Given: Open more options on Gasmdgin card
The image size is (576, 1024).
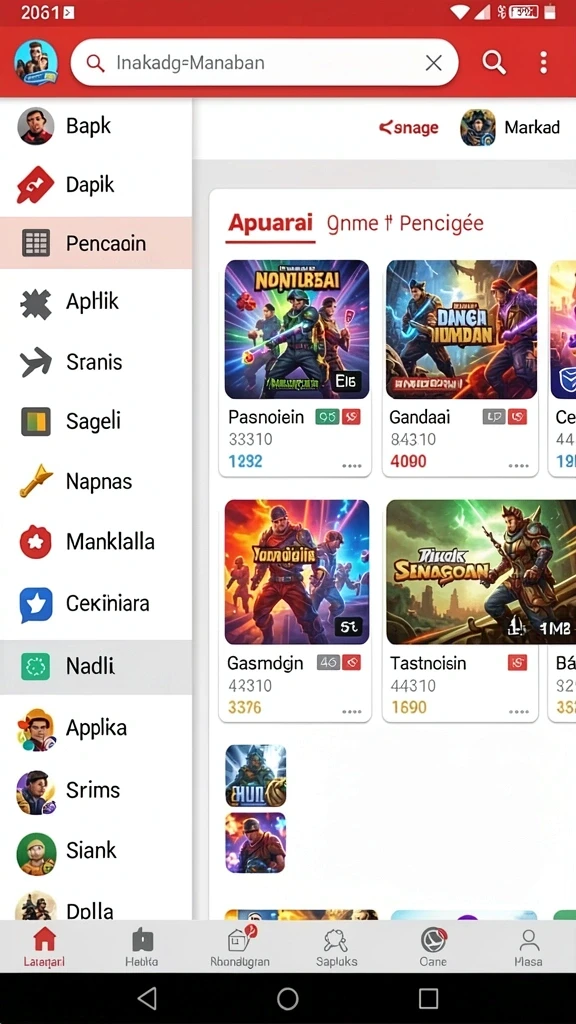Looking at the screenshot, I should (x=351, y=711).
